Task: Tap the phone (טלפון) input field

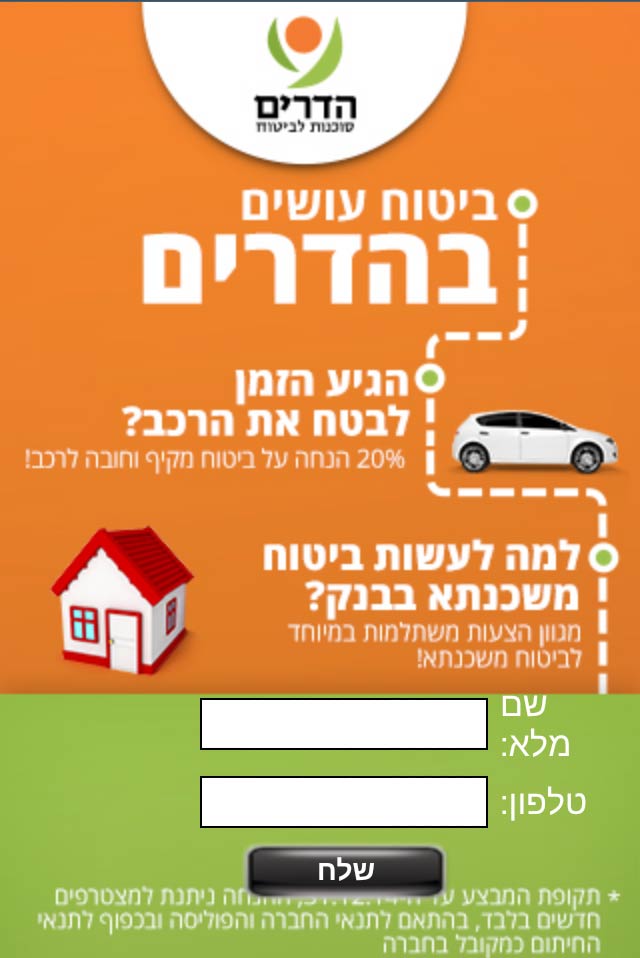Action: 343,802
